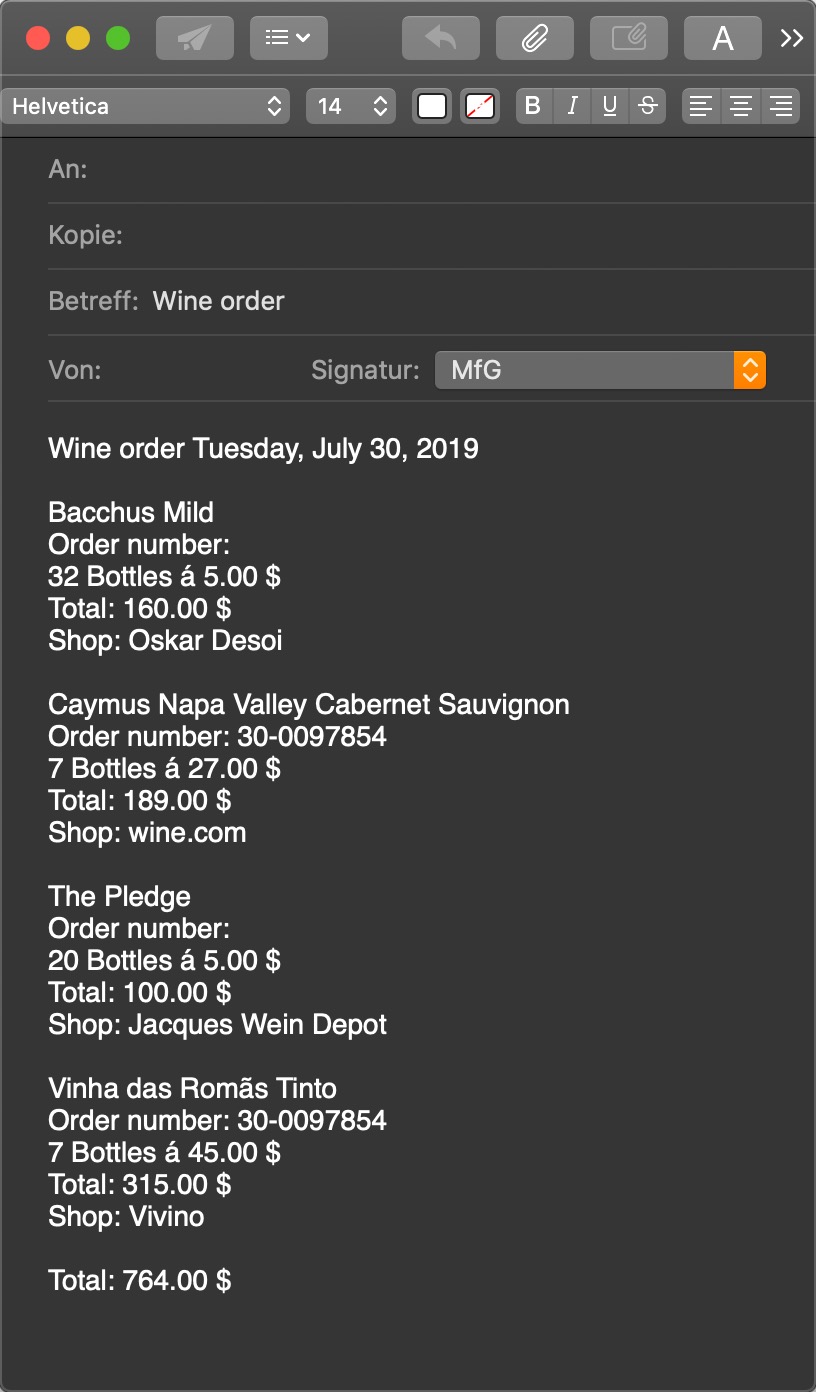Align text to the left
This screenshot has width=816, height=1392.
tap(702, 106)
